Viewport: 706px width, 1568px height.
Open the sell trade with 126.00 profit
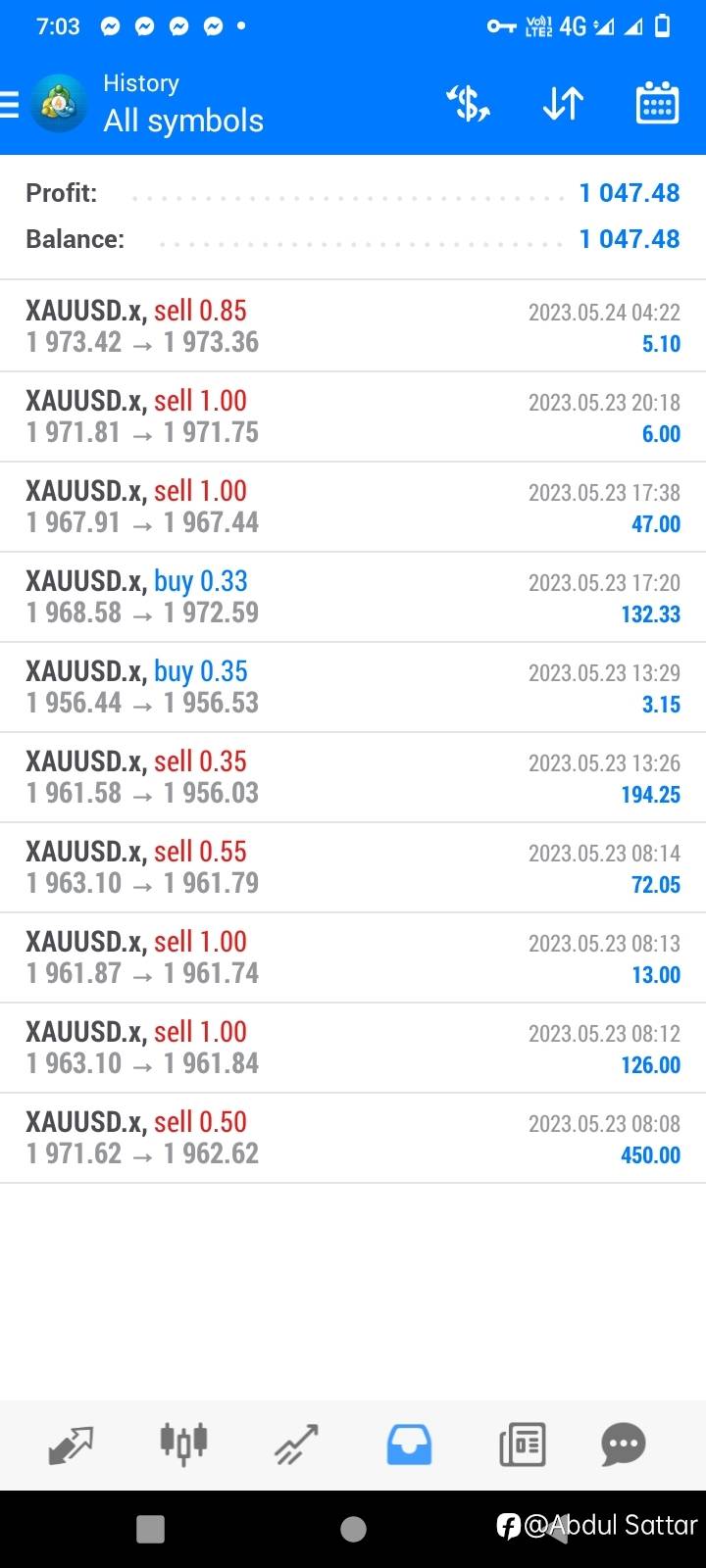click(353, 1048)
